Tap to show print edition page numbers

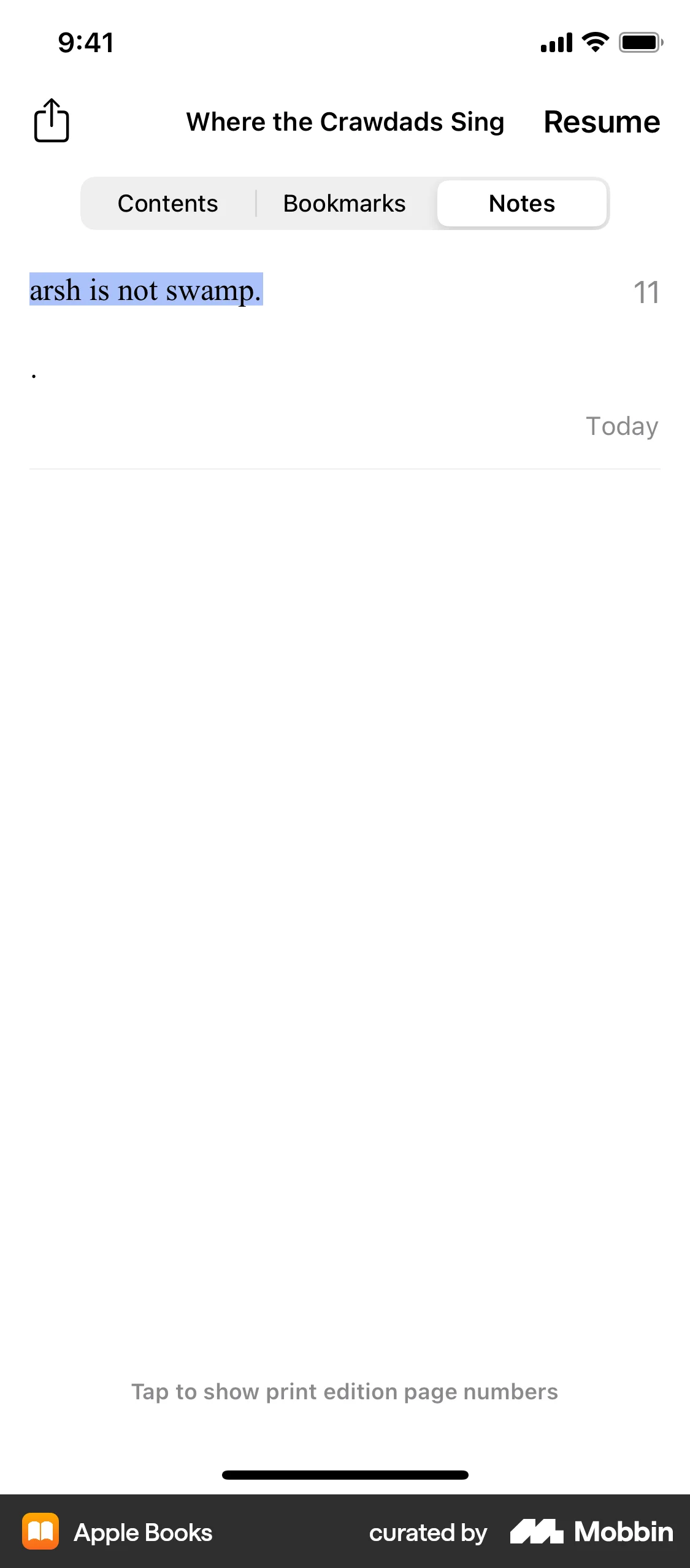345,1391
